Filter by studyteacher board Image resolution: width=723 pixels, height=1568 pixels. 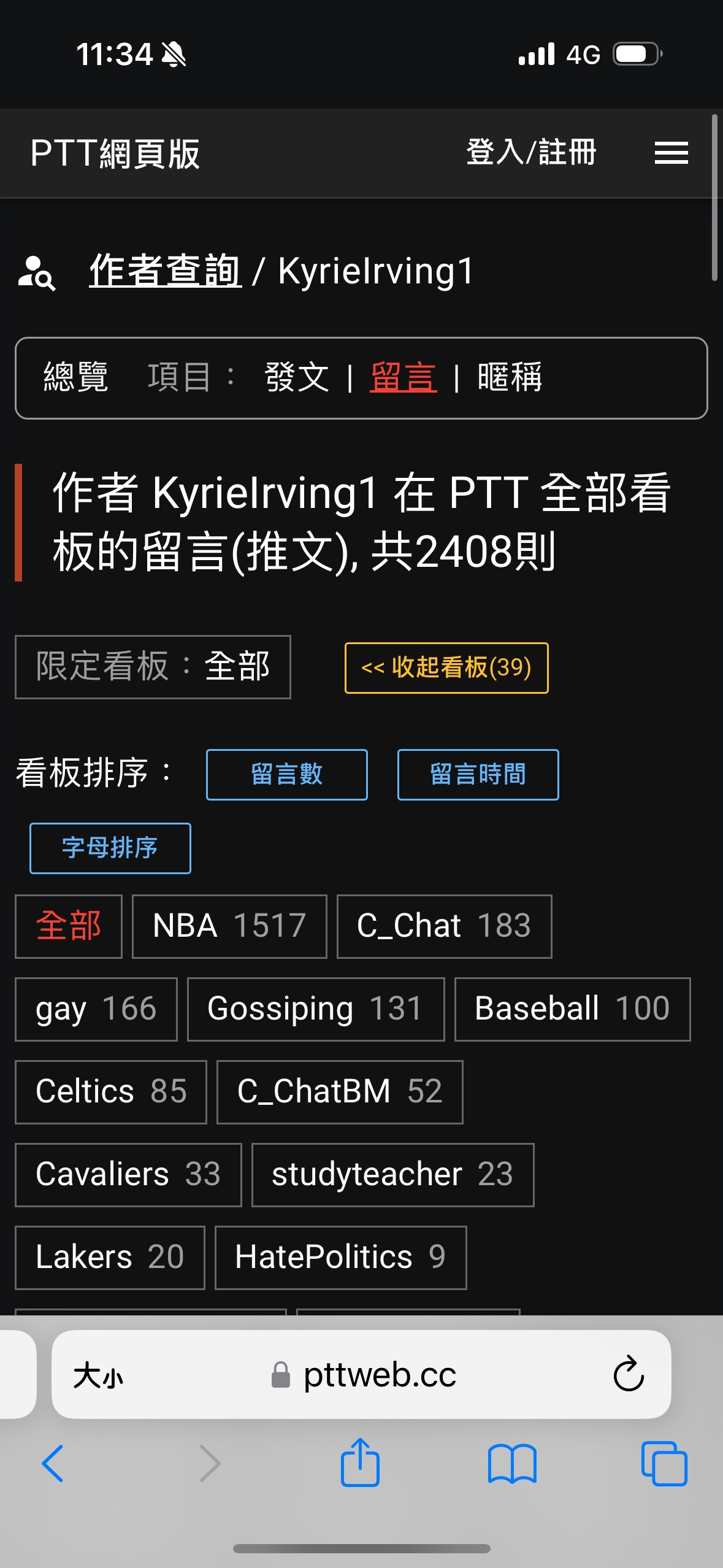click(x=392, y=1175)
